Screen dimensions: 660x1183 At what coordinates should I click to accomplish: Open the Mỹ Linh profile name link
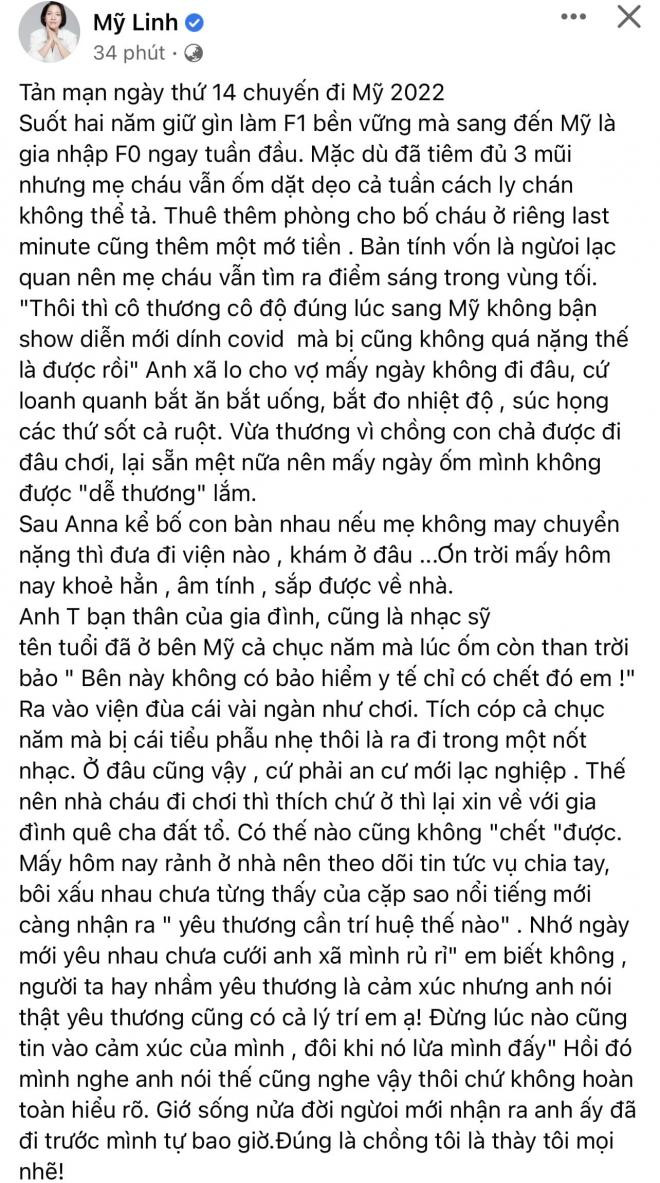tap(135, 23)
